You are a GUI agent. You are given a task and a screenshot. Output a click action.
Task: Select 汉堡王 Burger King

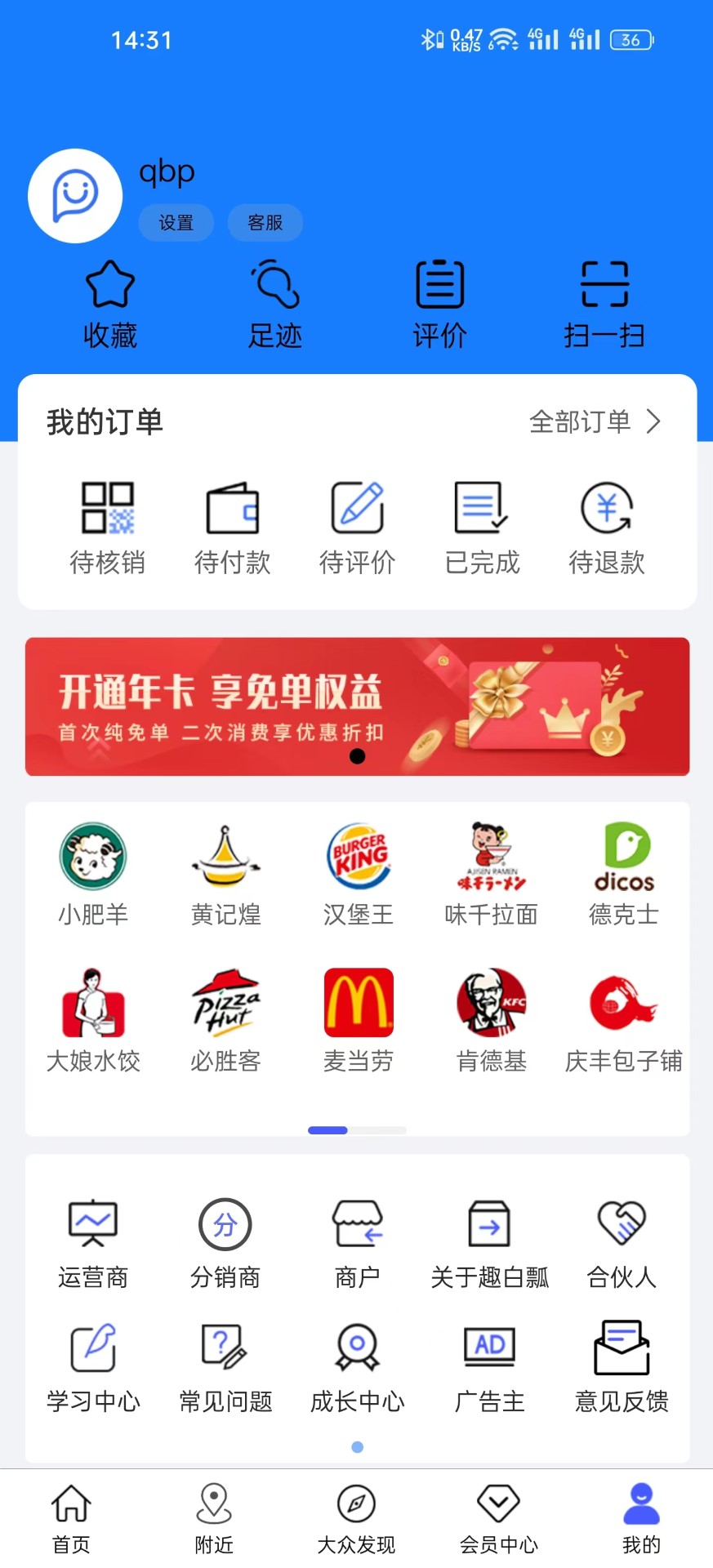358,874
